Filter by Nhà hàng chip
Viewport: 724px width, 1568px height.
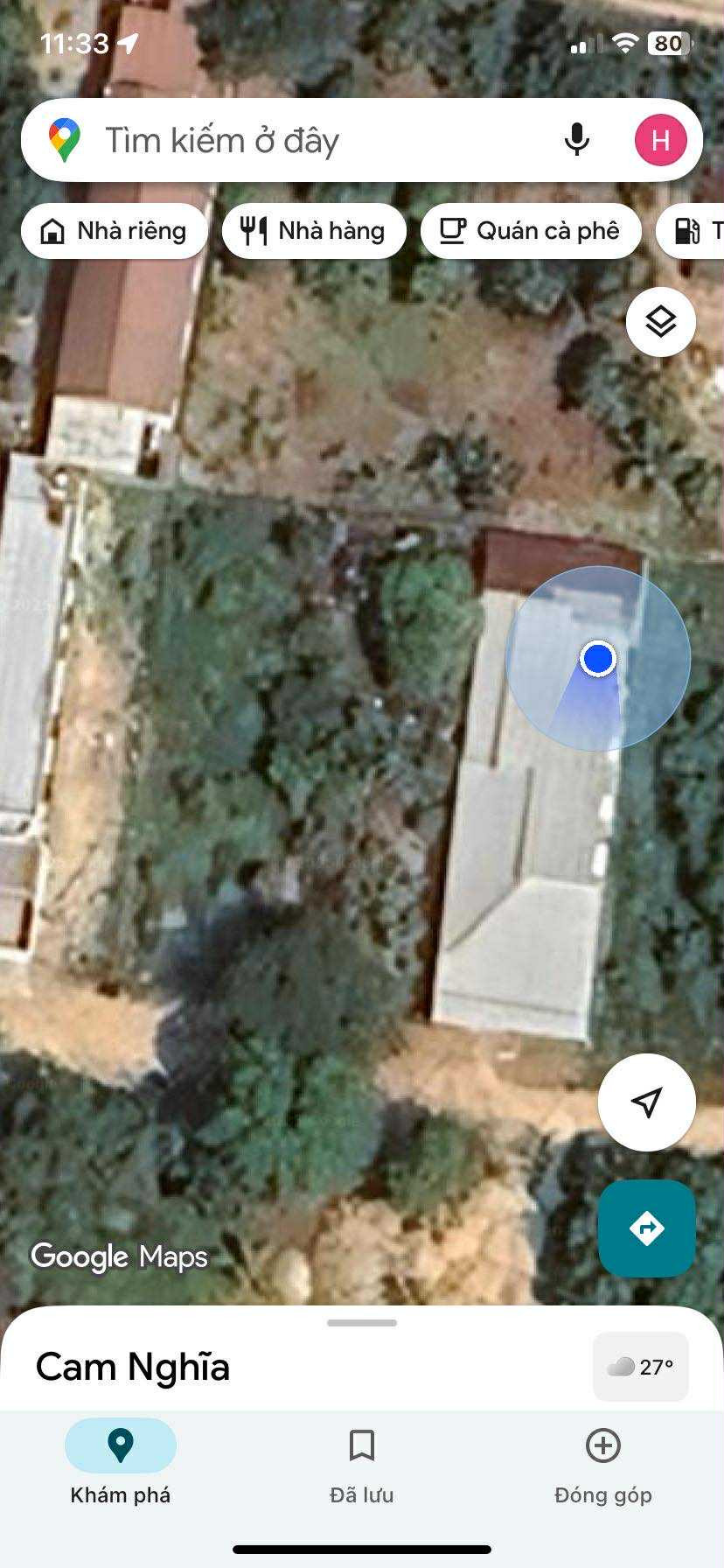click(x=314, y=231)
